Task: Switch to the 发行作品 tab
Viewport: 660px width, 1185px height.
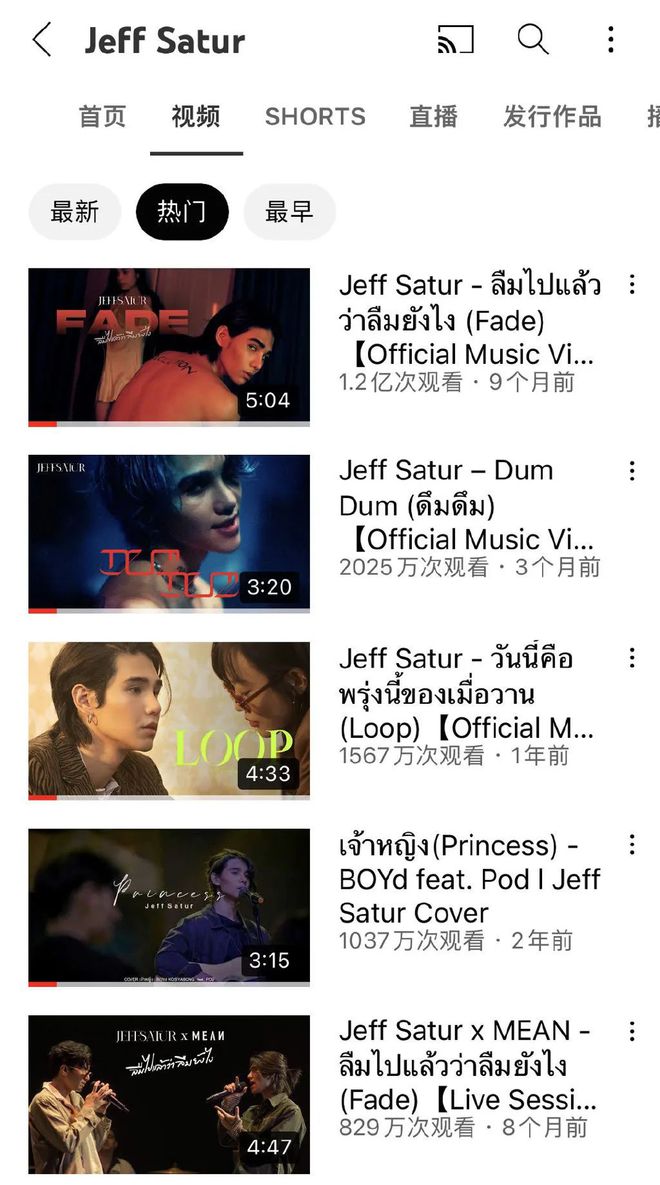Action: 552,116
